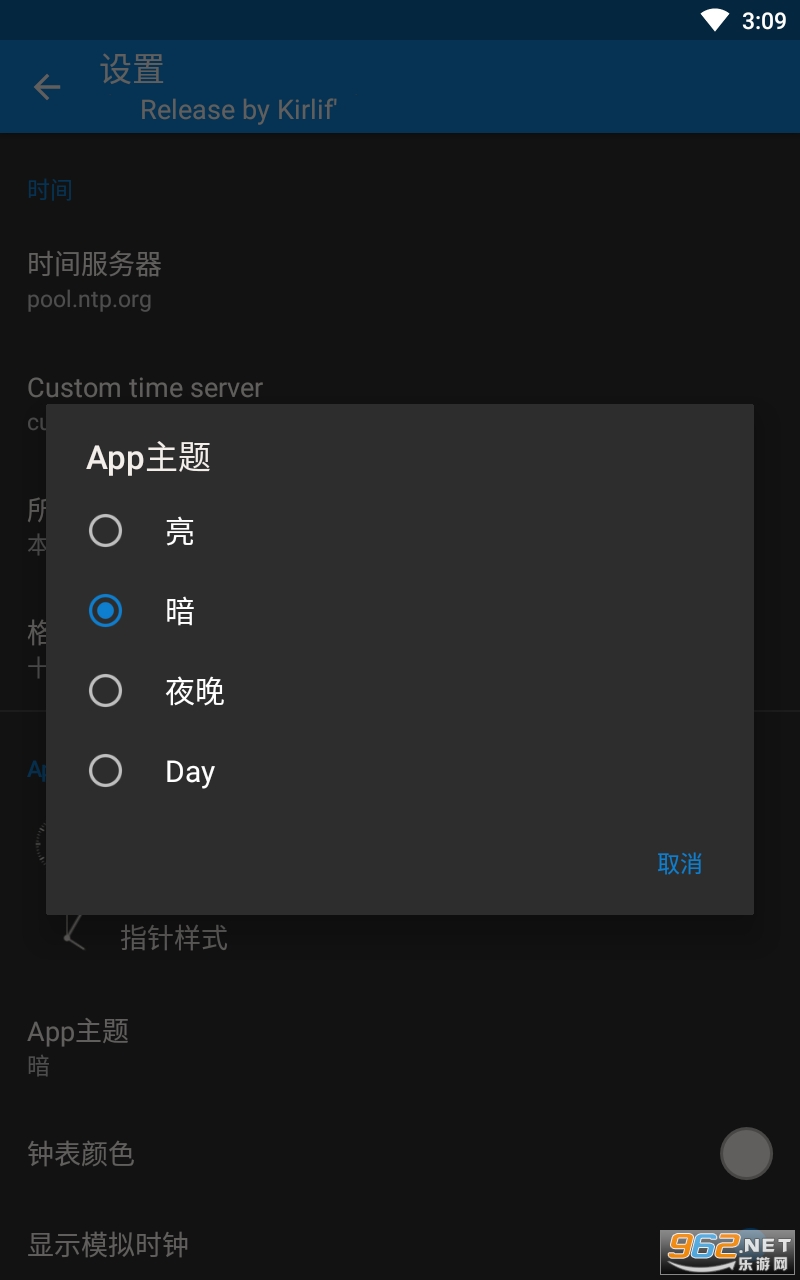800x1280 pixels.
Task: Select the Day theme option
Action: (x=400, y=771)
